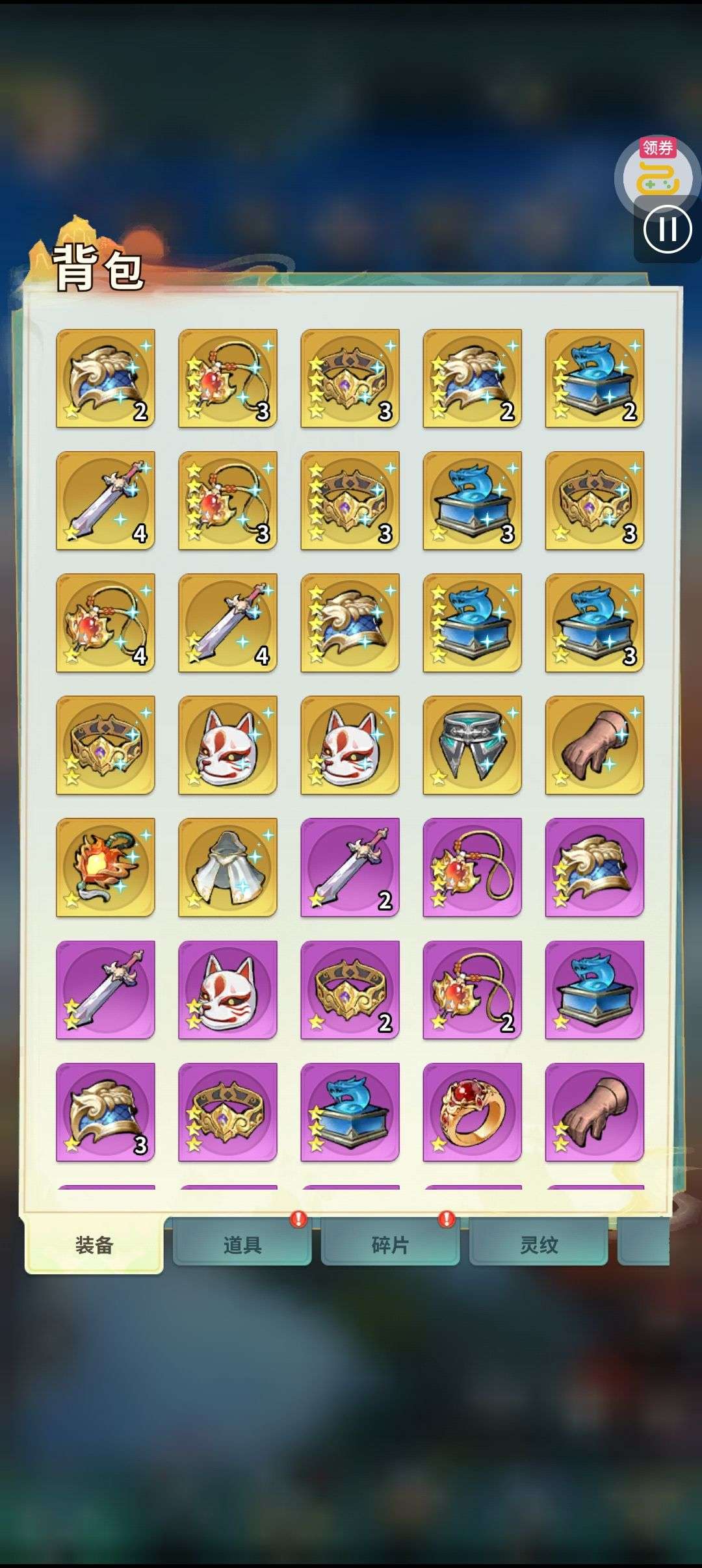Image resolution: width=702 pixels, height=1568 pixels.
Task: Open the purple ruby ring item
Action: coord(472,1112)
